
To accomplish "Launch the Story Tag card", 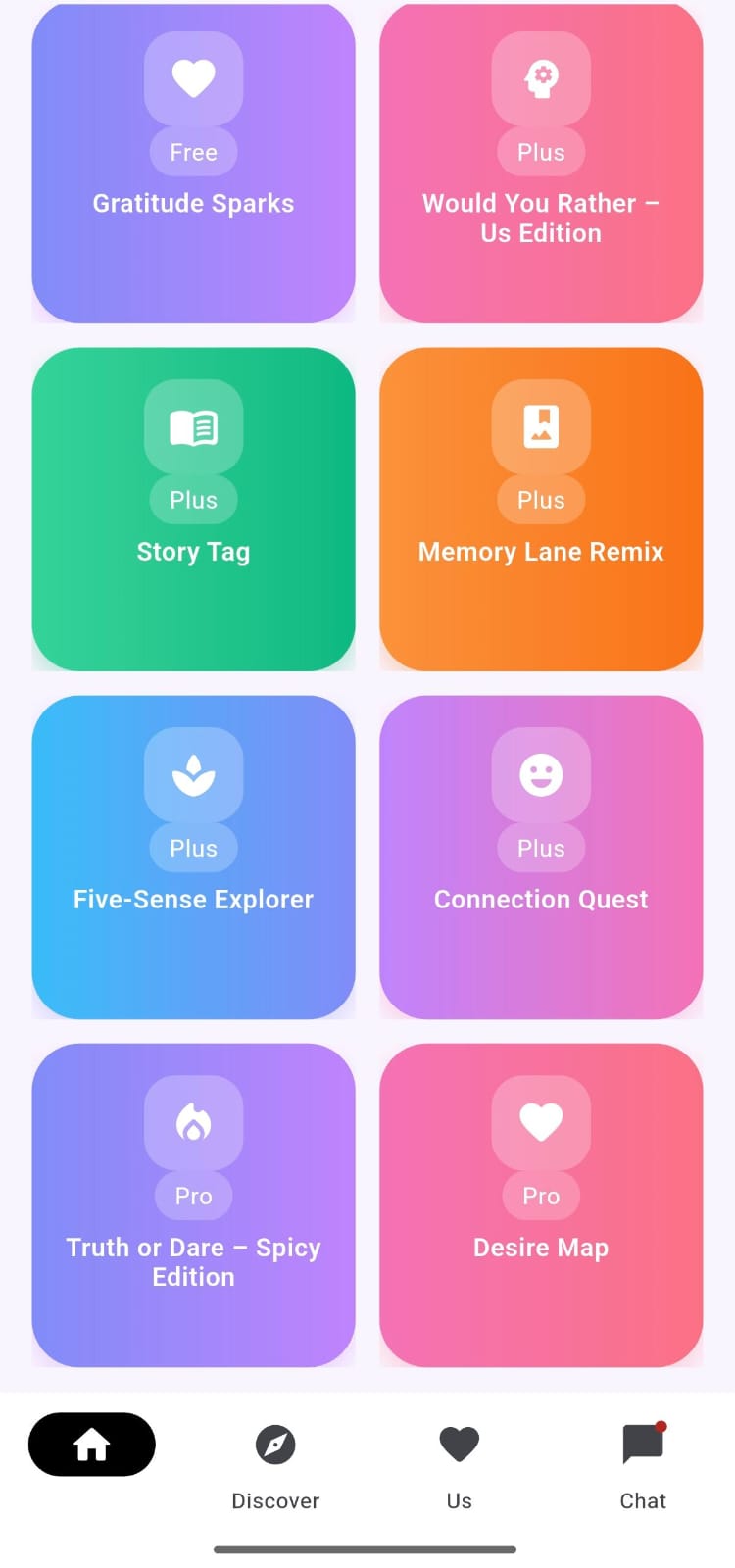I will pyautogui.click(x=193, y=510).
